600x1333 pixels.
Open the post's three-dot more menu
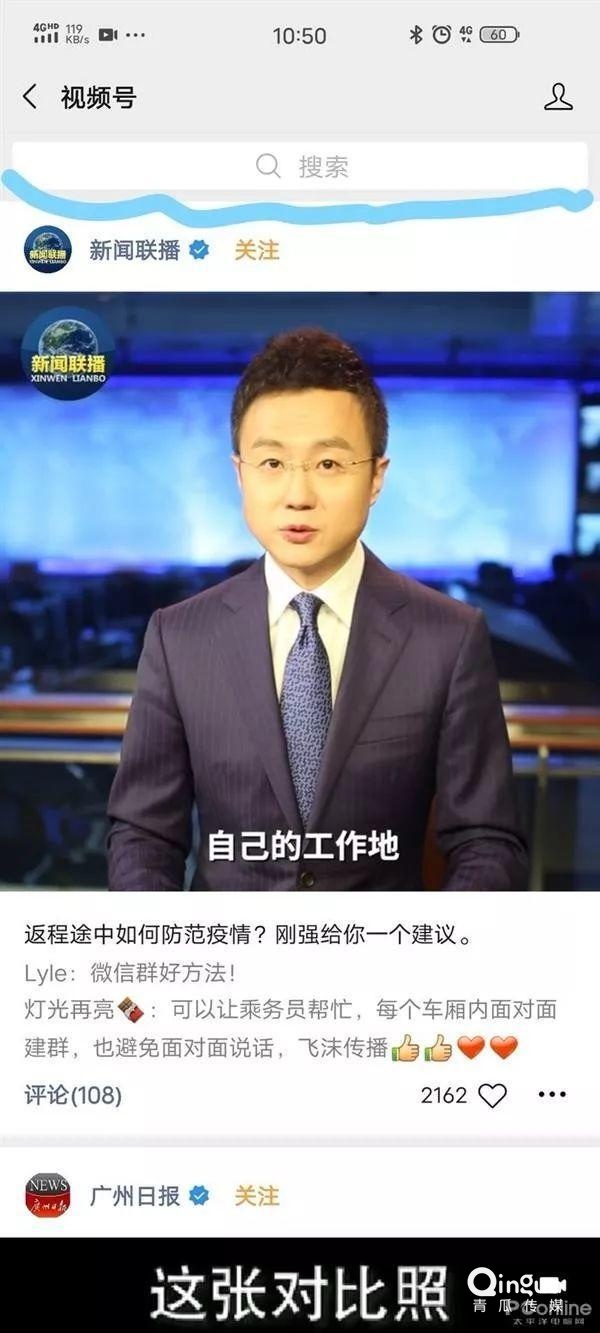click(x=552, y=1095)
